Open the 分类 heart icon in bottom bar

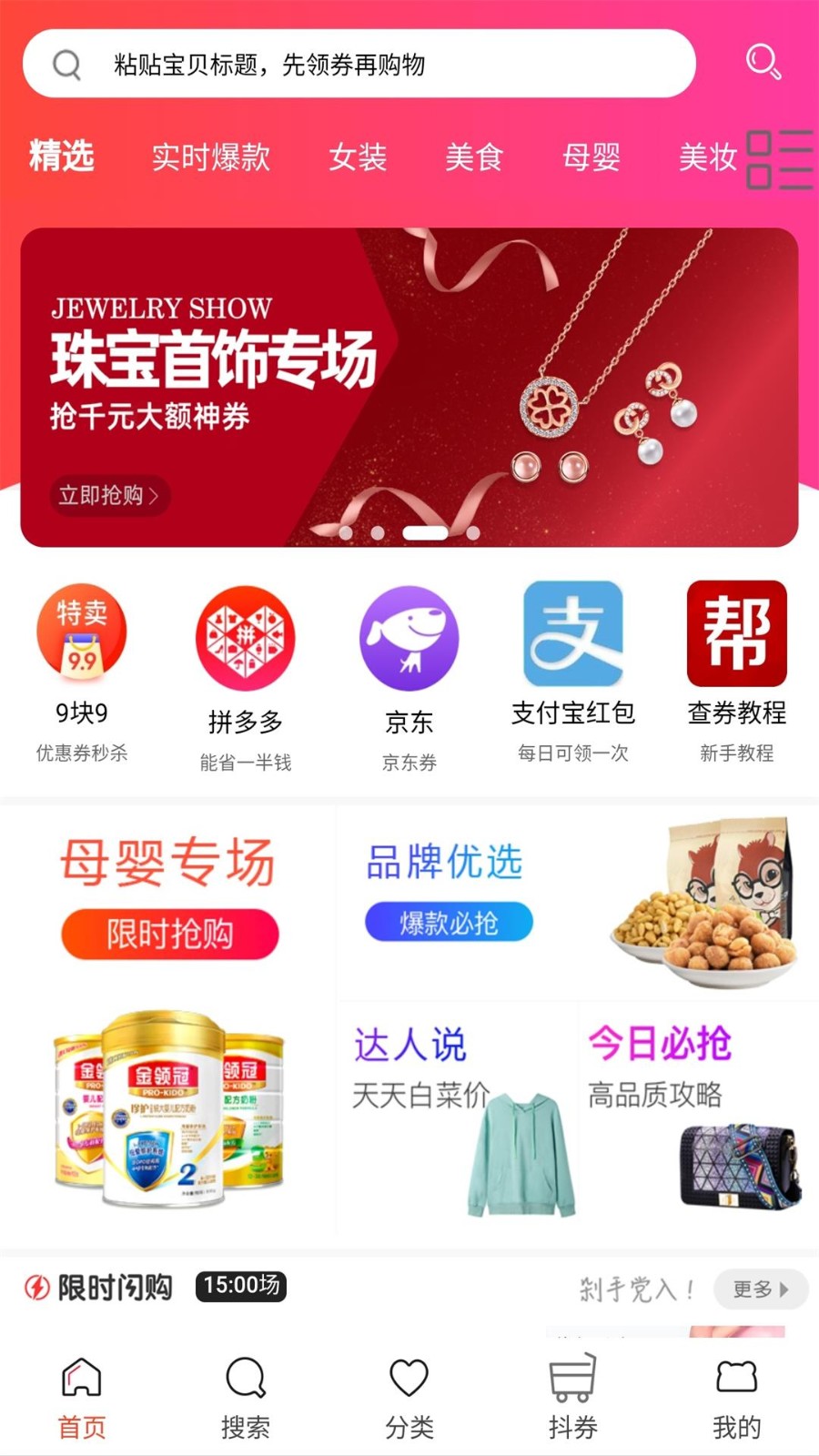coord(409,1390)
